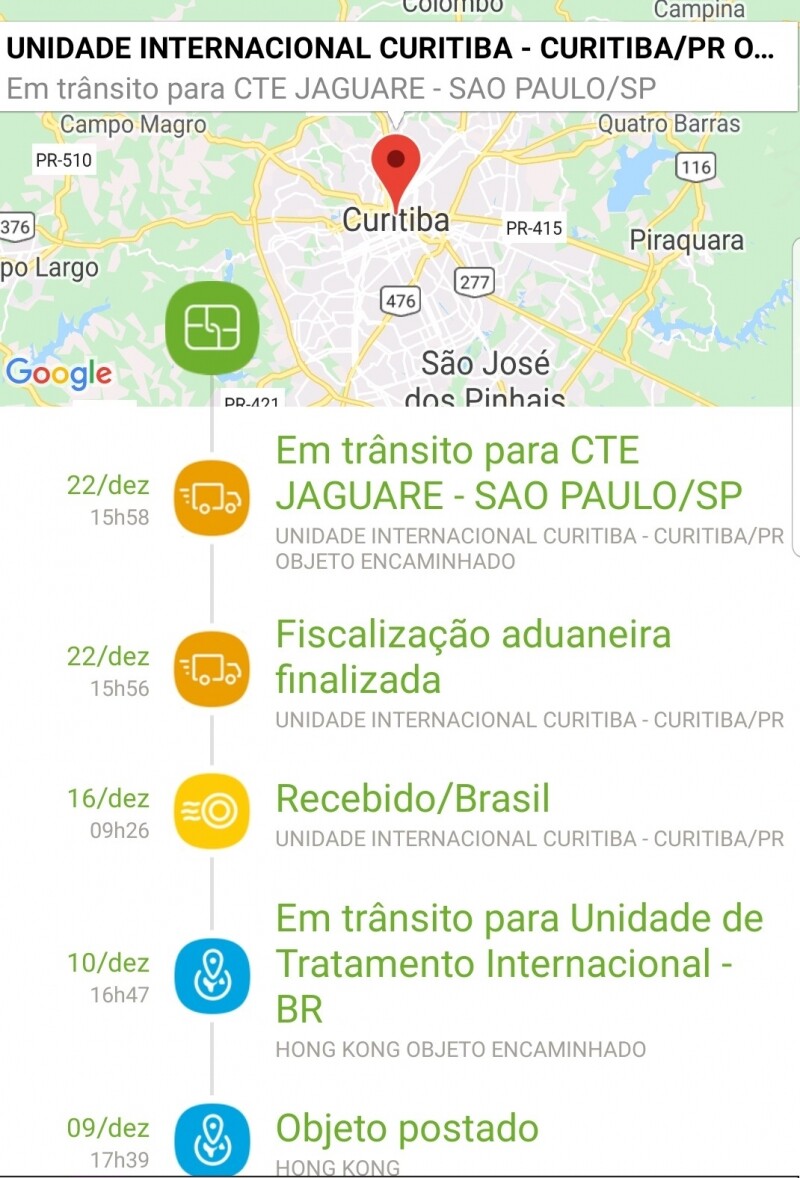Tap the green package icon above the timeline
The width and height of the screenshot is (800, 1178).
click(x=212, y=327)
